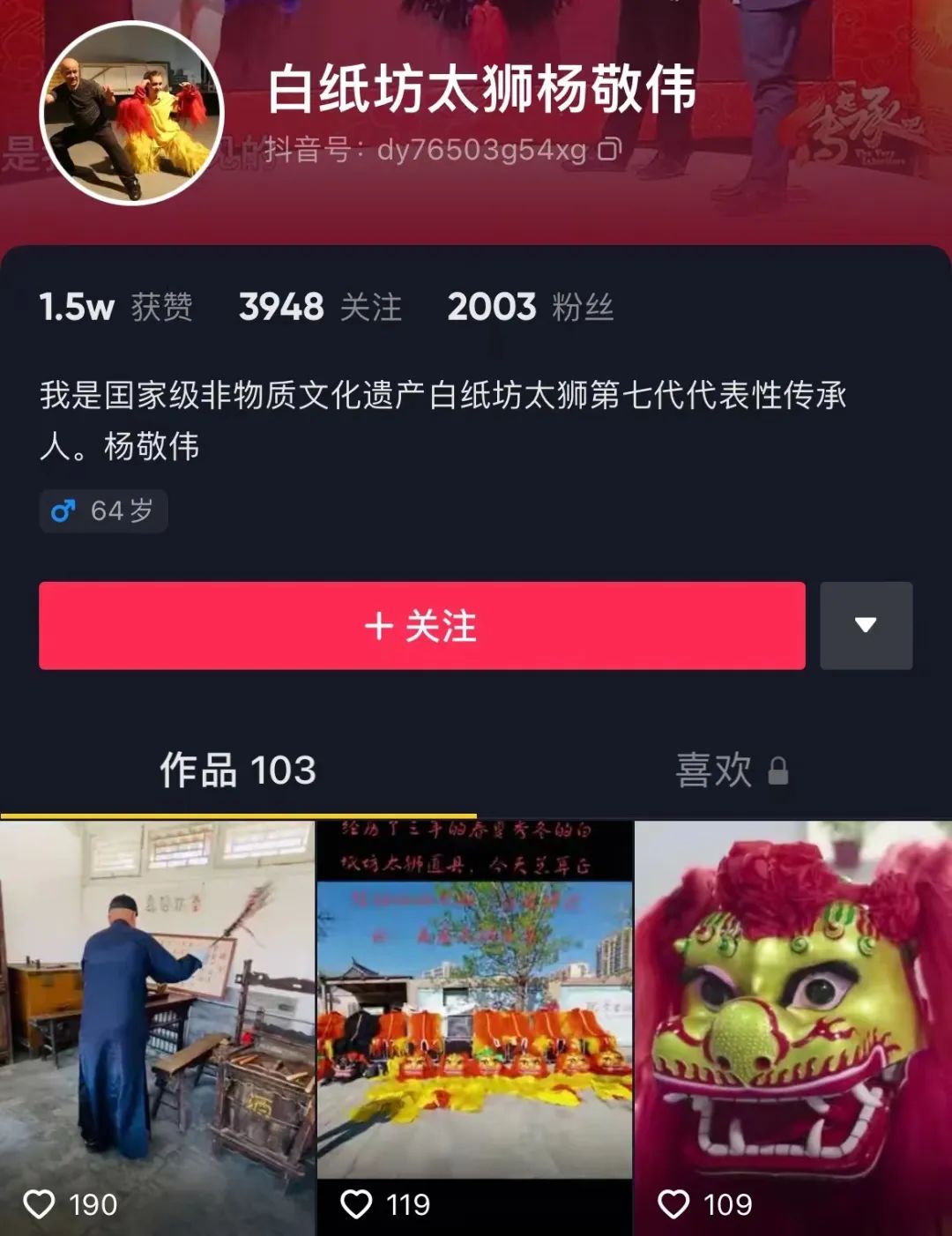Open the round profile avatar photo
952x1236 pixels.
coord(132,114)
